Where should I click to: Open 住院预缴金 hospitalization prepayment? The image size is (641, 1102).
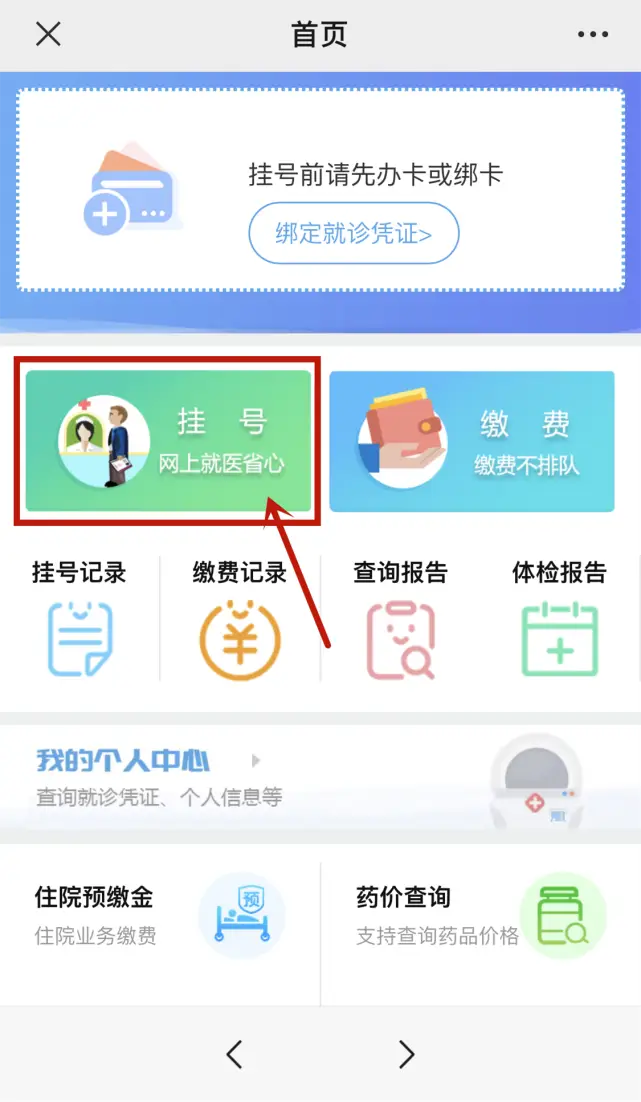(160, 915)
